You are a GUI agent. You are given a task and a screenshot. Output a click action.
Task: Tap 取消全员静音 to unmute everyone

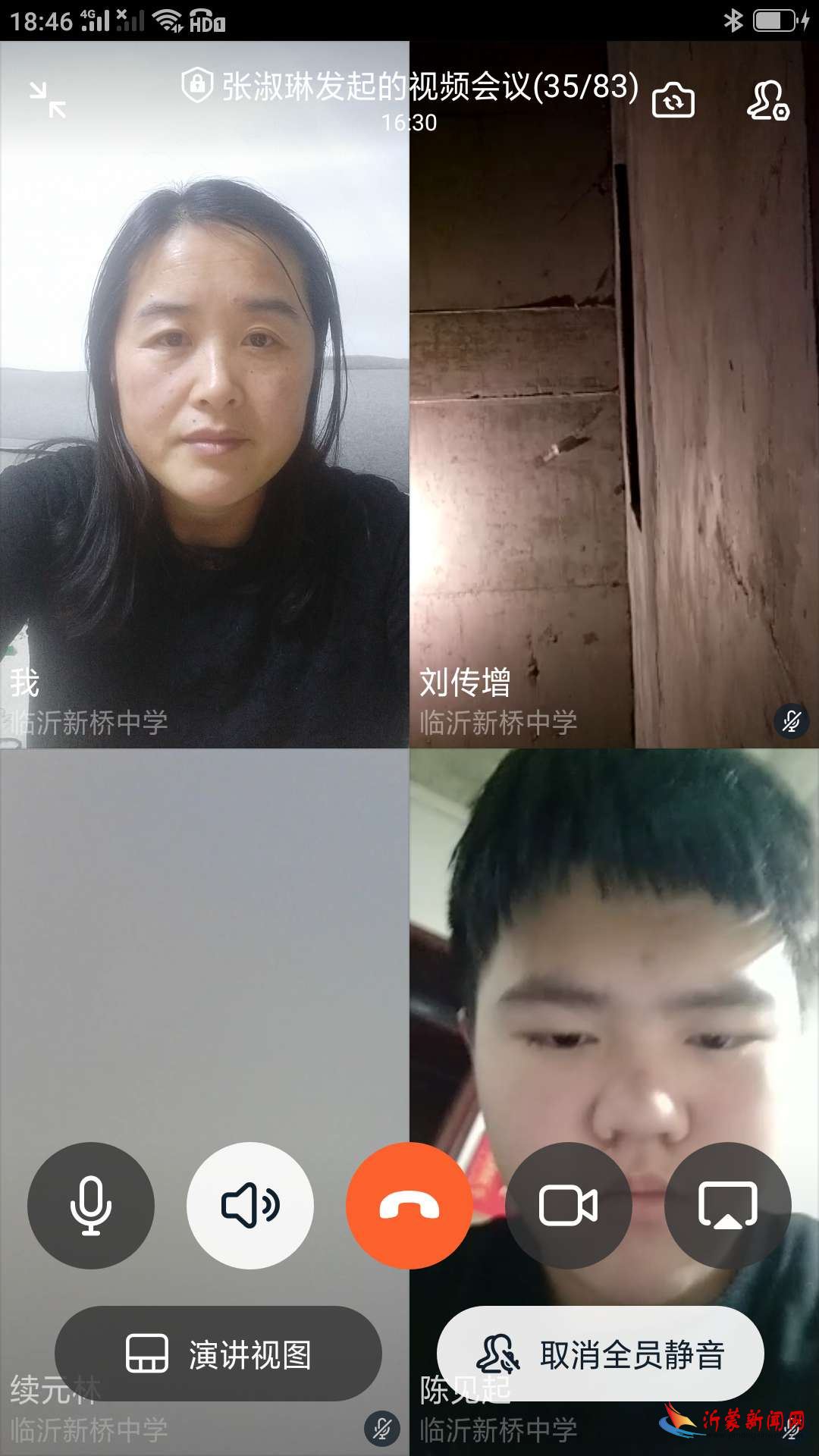click(x=601, y=1354)
